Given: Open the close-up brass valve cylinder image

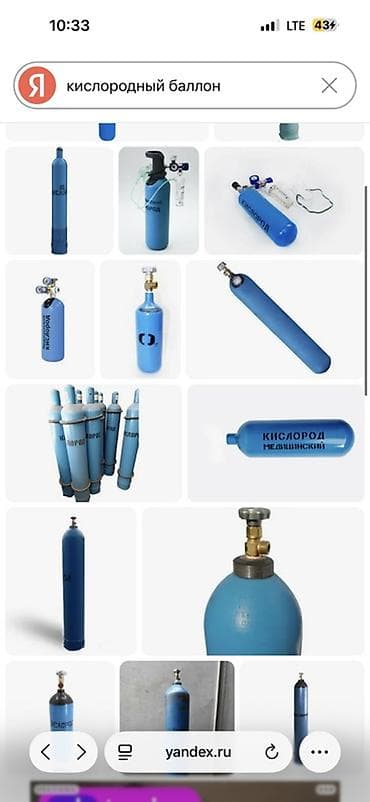Looking at the screenshot, I should pos(253,581).
